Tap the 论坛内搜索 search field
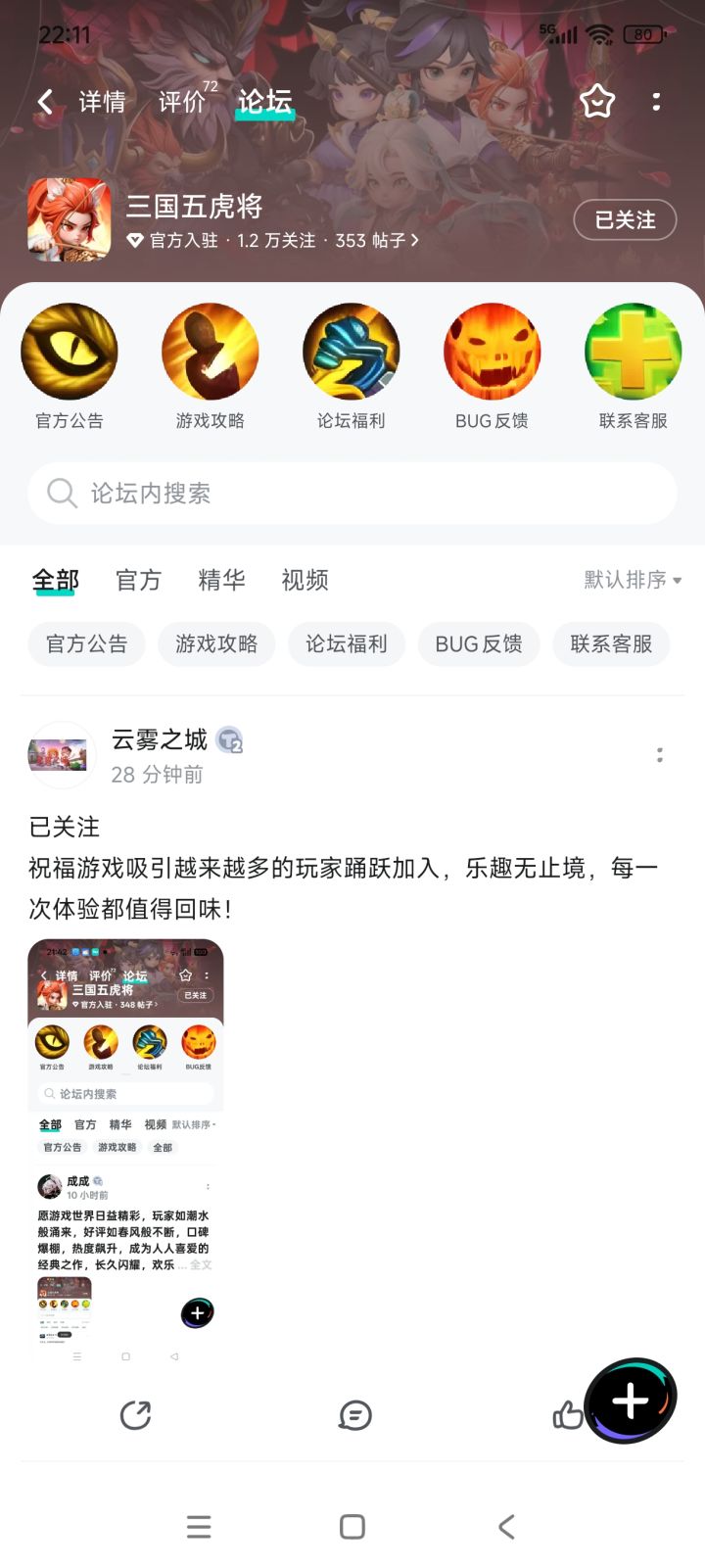Viewport: 705px width, 1568px height. [352, 493]
